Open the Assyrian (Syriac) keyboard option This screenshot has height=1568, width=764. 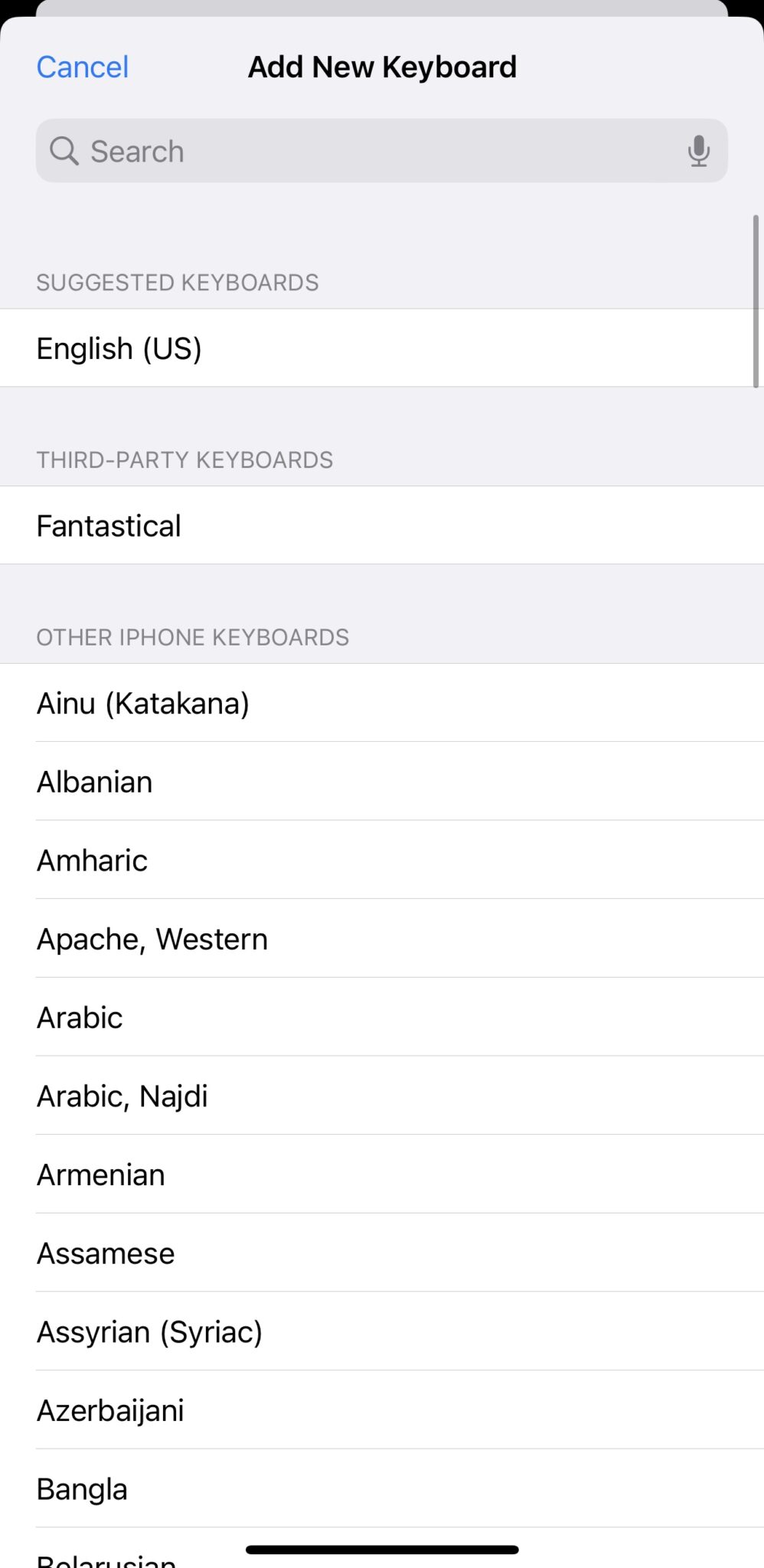(x=382, y=1332)
